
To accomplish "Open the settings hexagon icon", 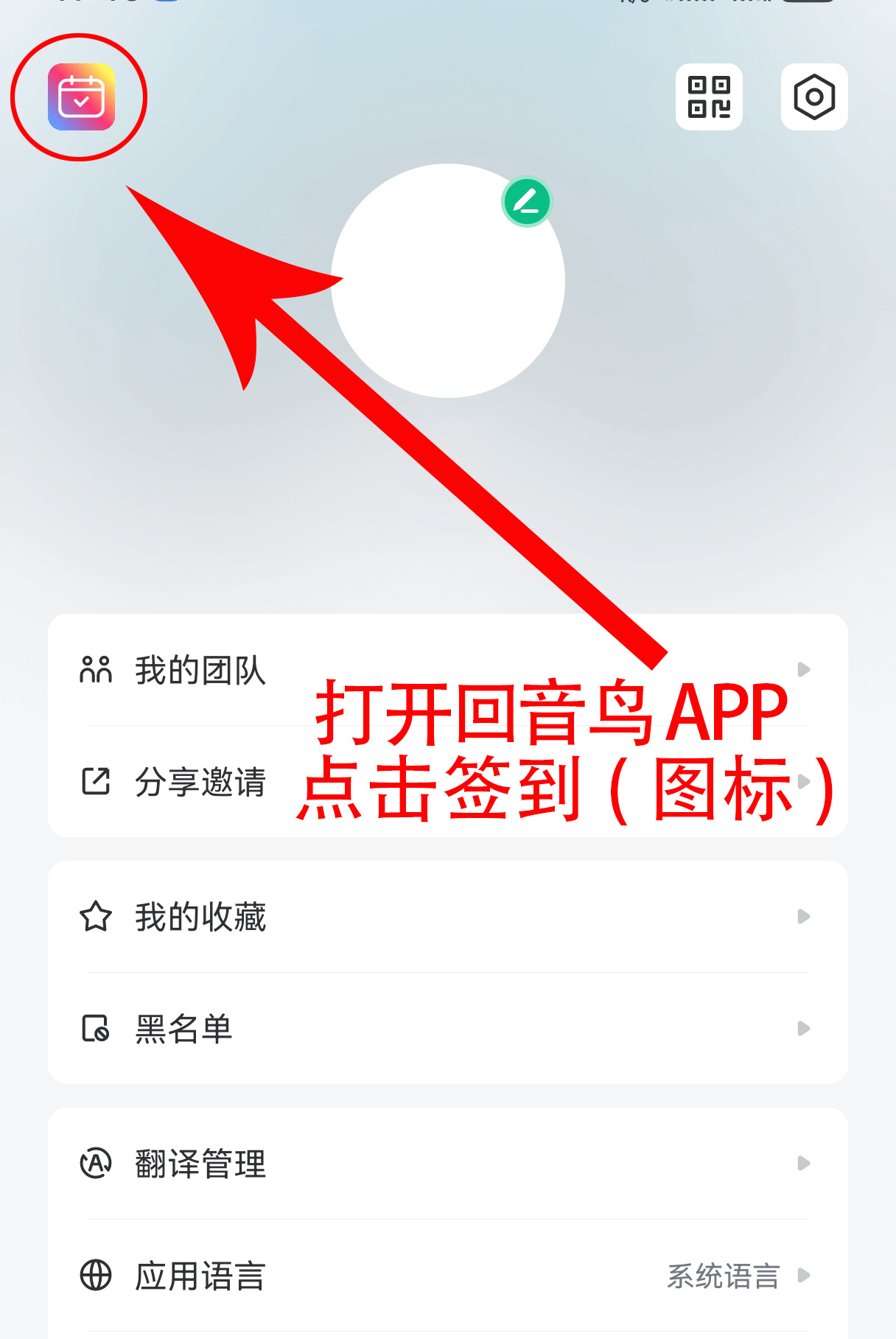I will tap(814, 97).
